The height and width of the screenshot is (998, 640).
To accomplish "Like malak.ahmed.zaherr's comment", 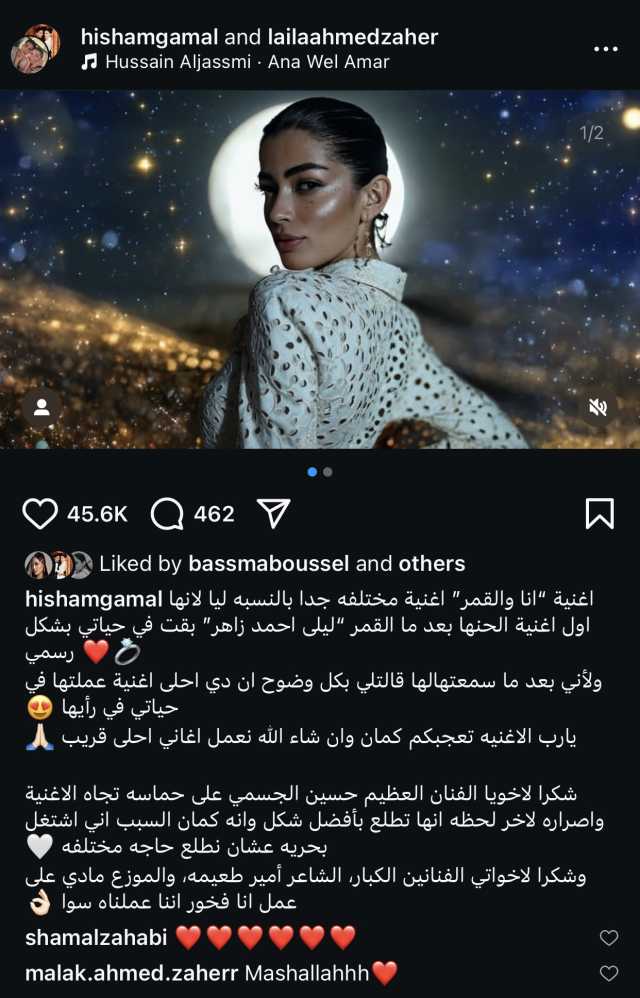I will [608, 973].
